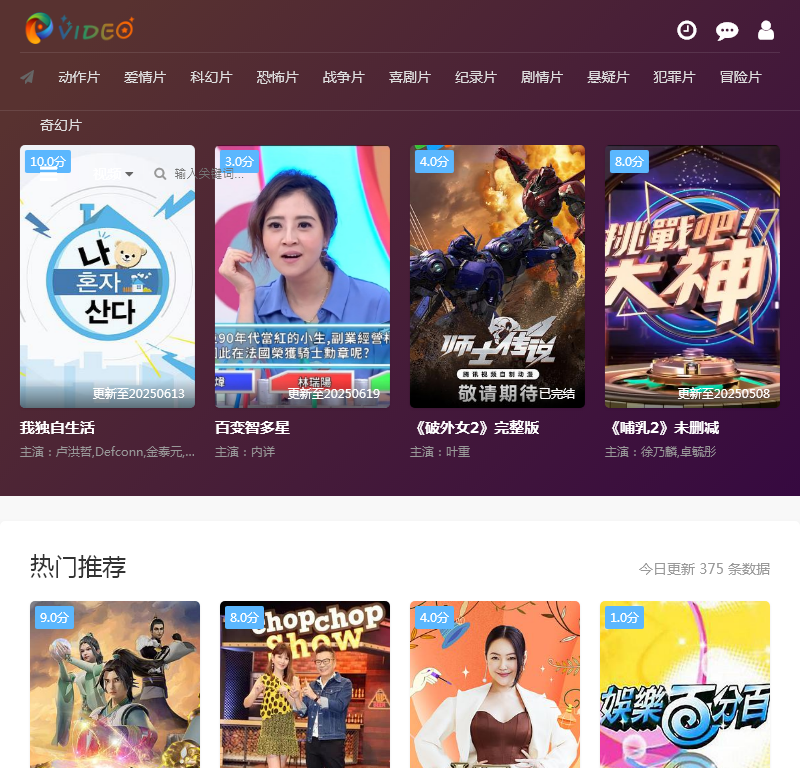This screenshot has height=768, width=800.
Task: Tap the VIDEO logo to go home
Action: [79, 29]
